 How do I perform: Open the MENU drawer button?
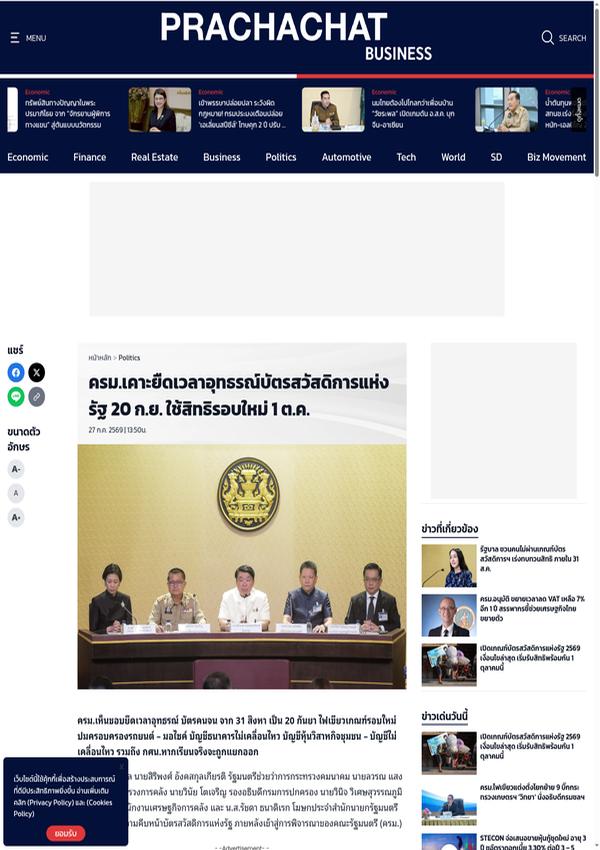pyautogui.click(x=28, y=38)
